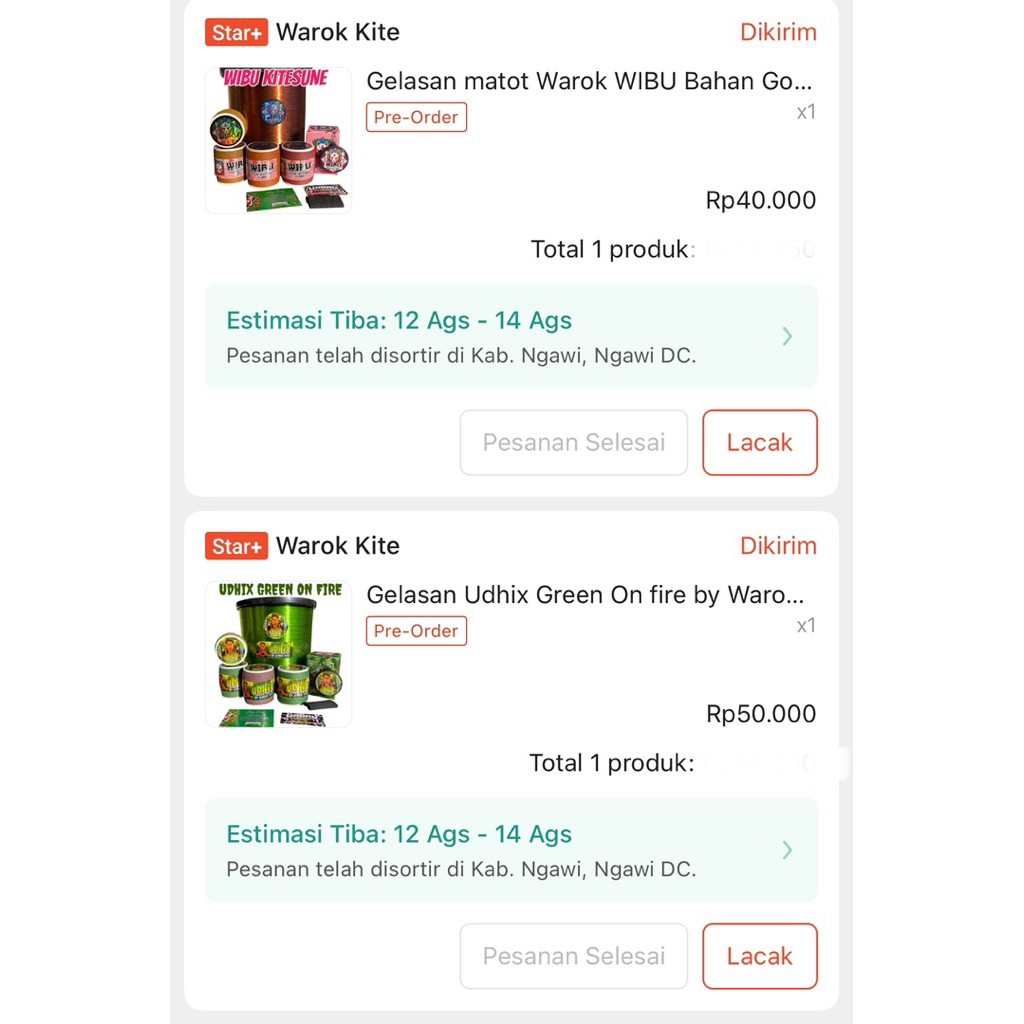Track the Udhix Green order with Lacak
This screenshot has height=1024, width=1024.
click(x=759, y=956)
